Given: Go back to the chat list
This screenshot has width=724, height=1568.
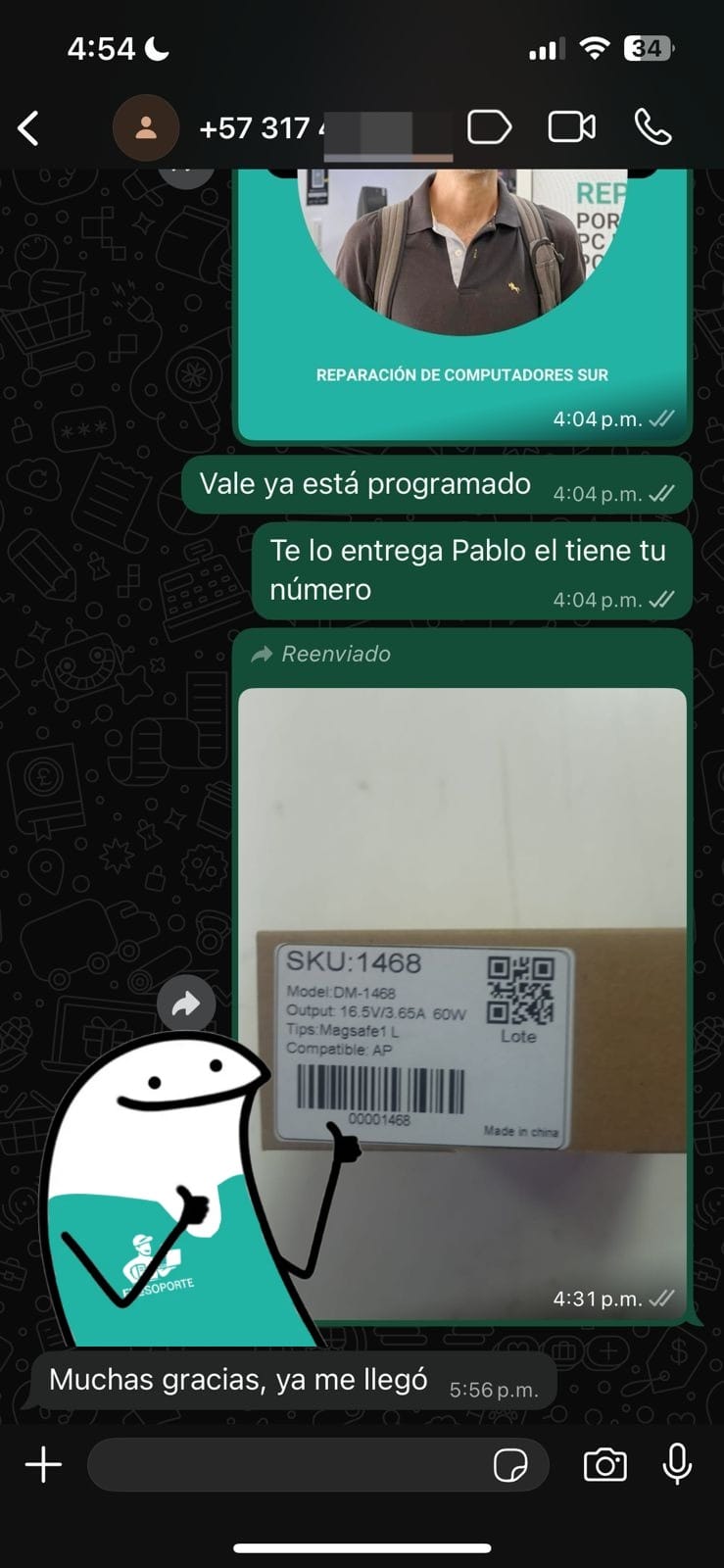Looking at the screenshot, I should point(29,128).
